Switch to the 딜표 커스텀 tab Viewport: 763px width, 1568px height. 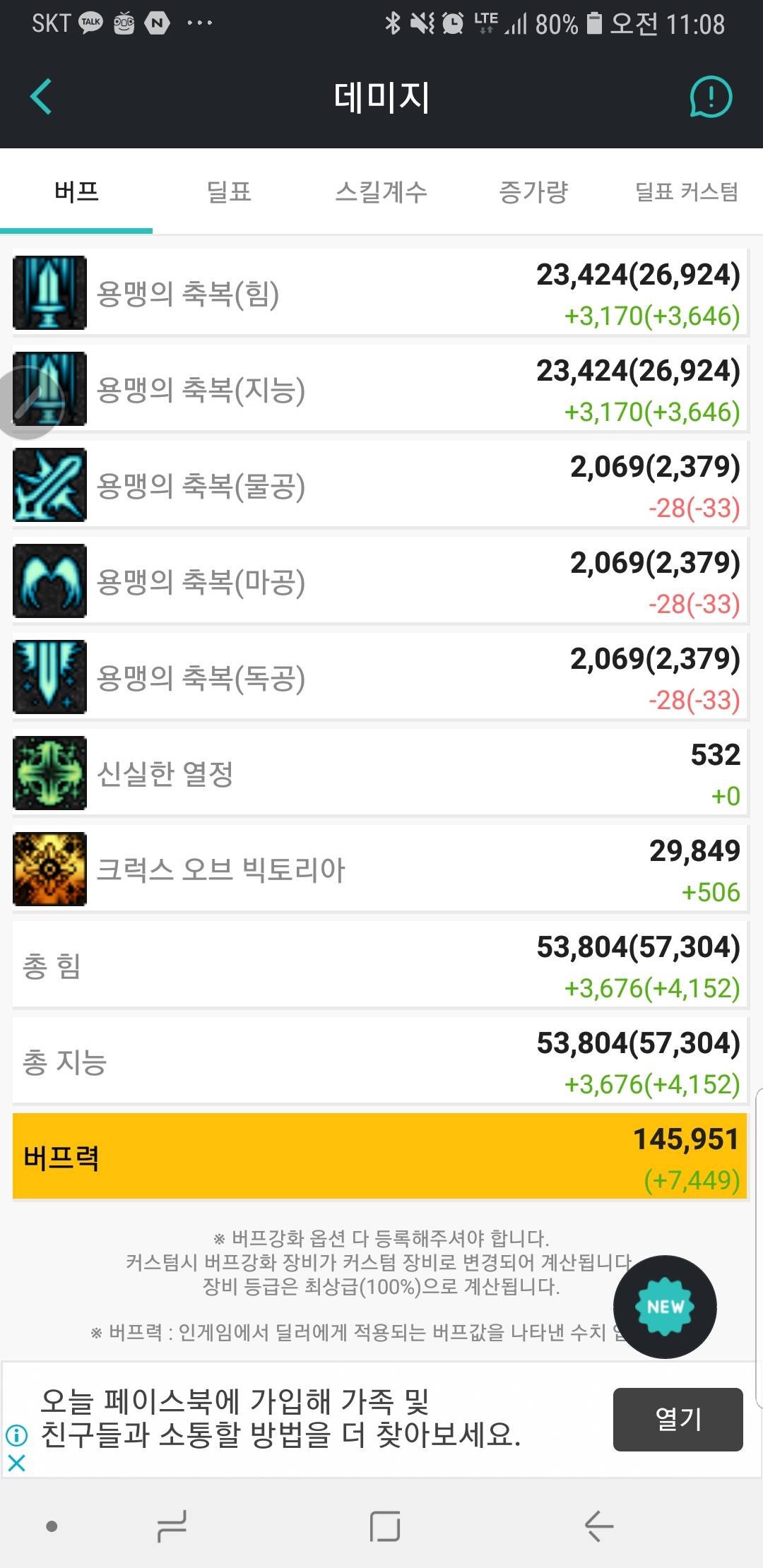point(686,191)
